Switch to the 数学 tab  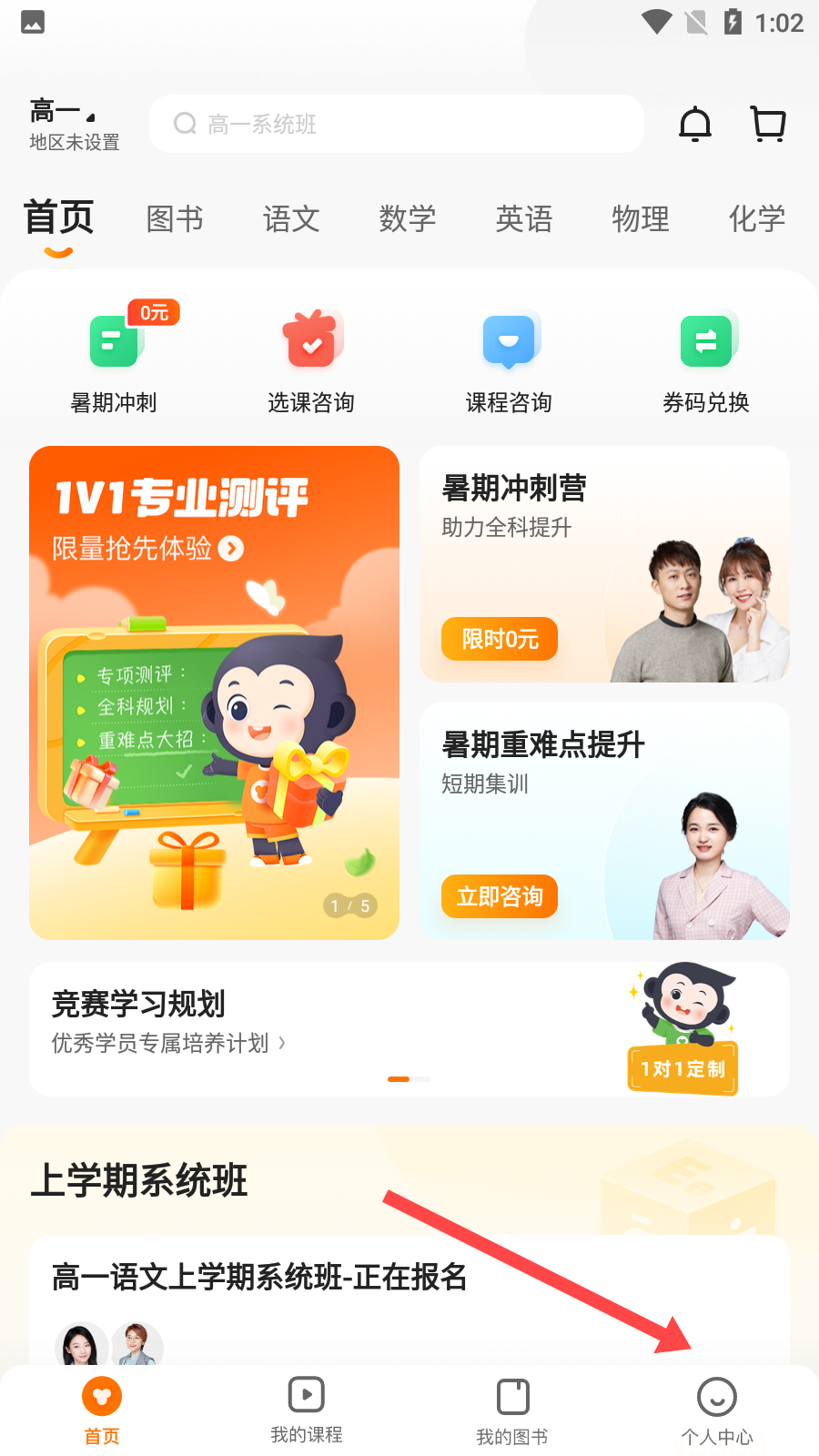[408, 219]
